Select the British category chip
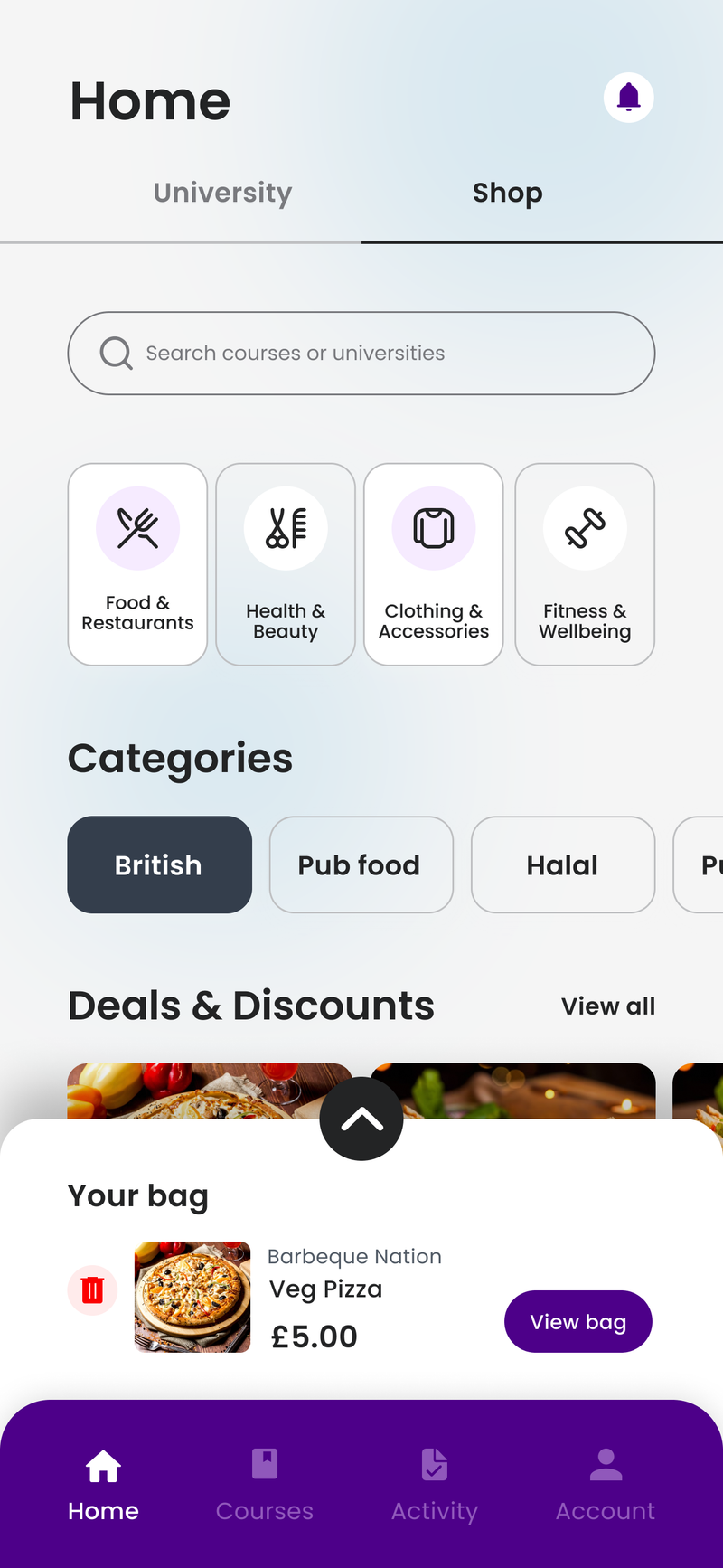The height and width of the screenshot is (1568, 723). click(159, 864)
